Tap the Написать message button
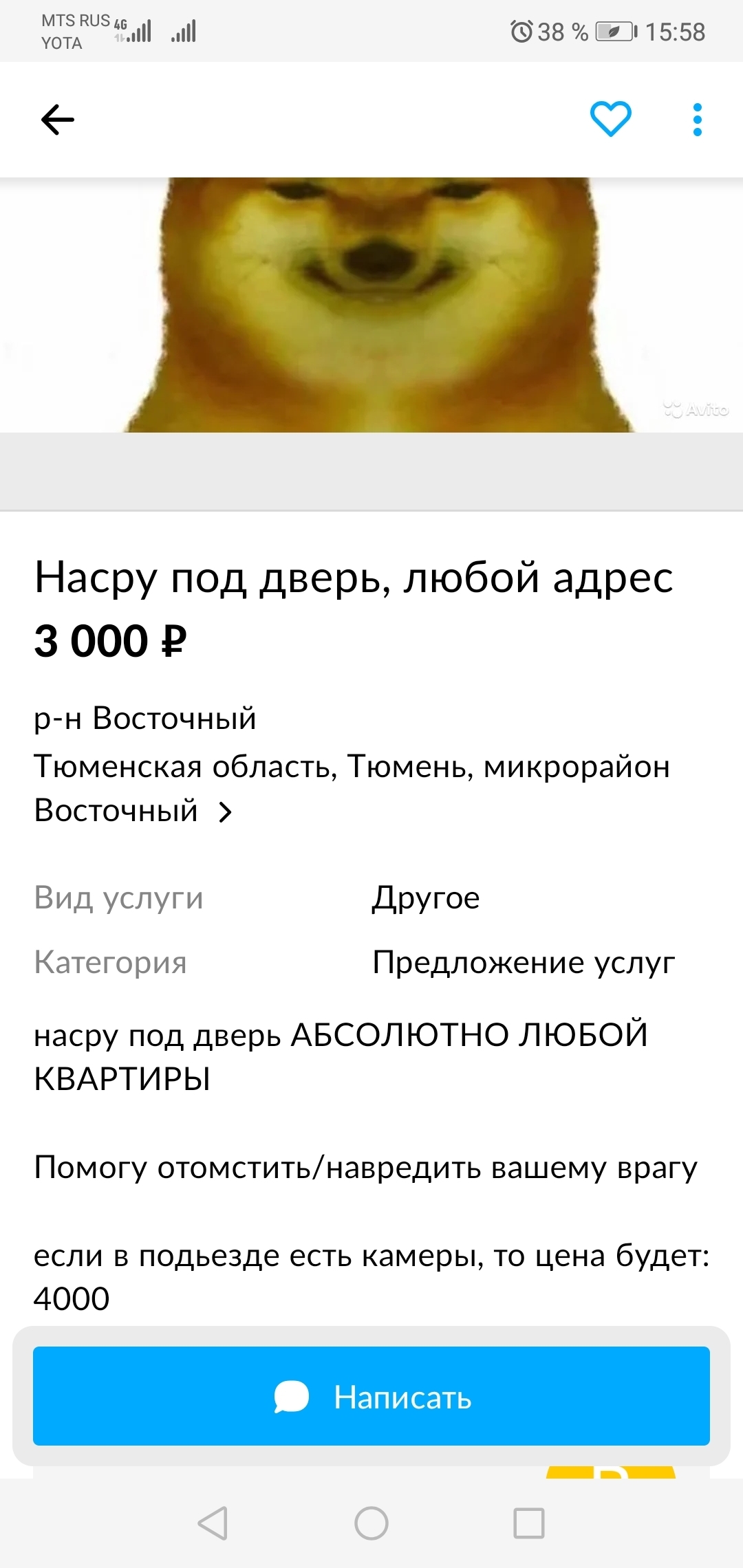This screenshot has height=1568, width=743. point(371,1397)
